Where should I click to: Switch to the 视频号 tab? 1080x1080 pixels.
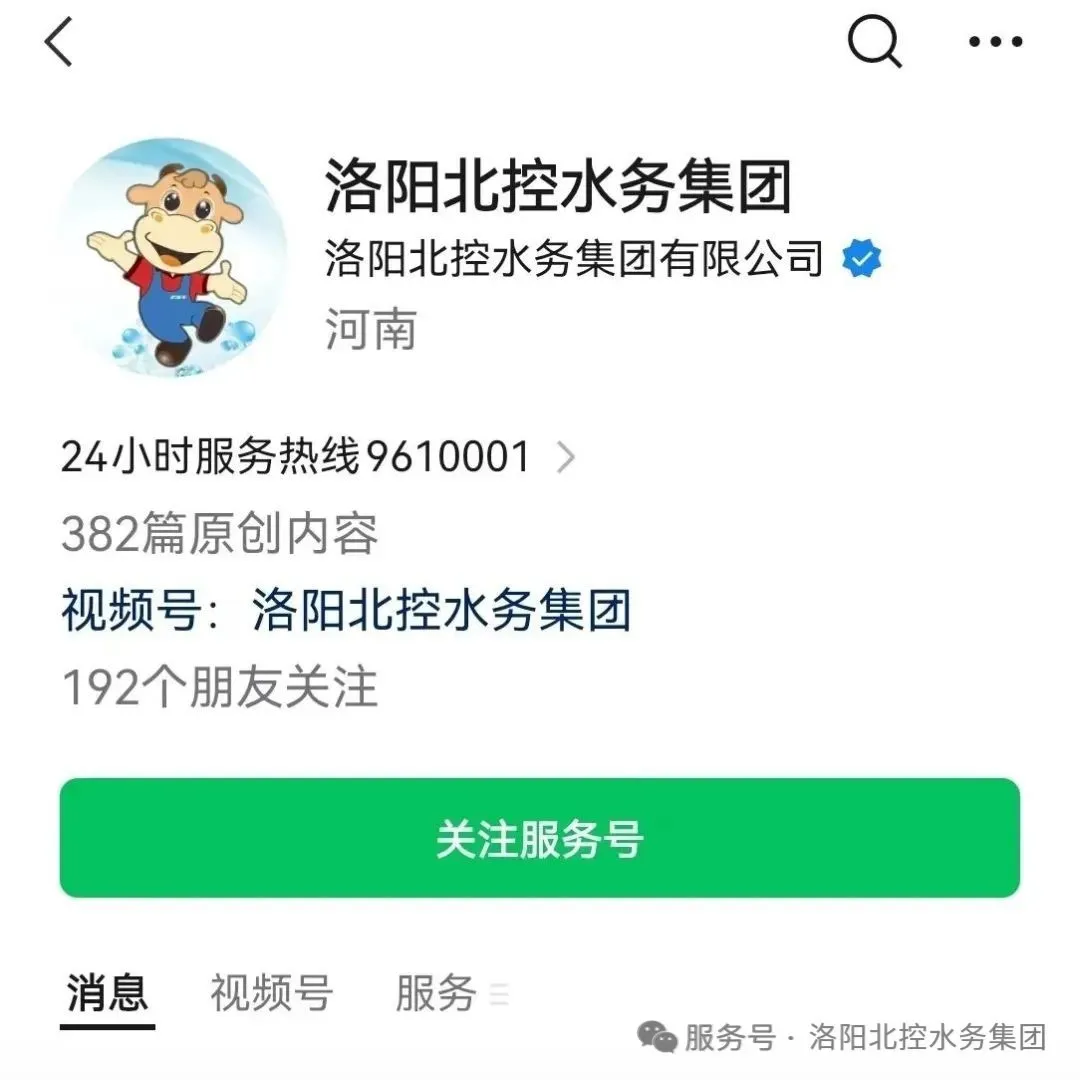click(x=271, y=994)
